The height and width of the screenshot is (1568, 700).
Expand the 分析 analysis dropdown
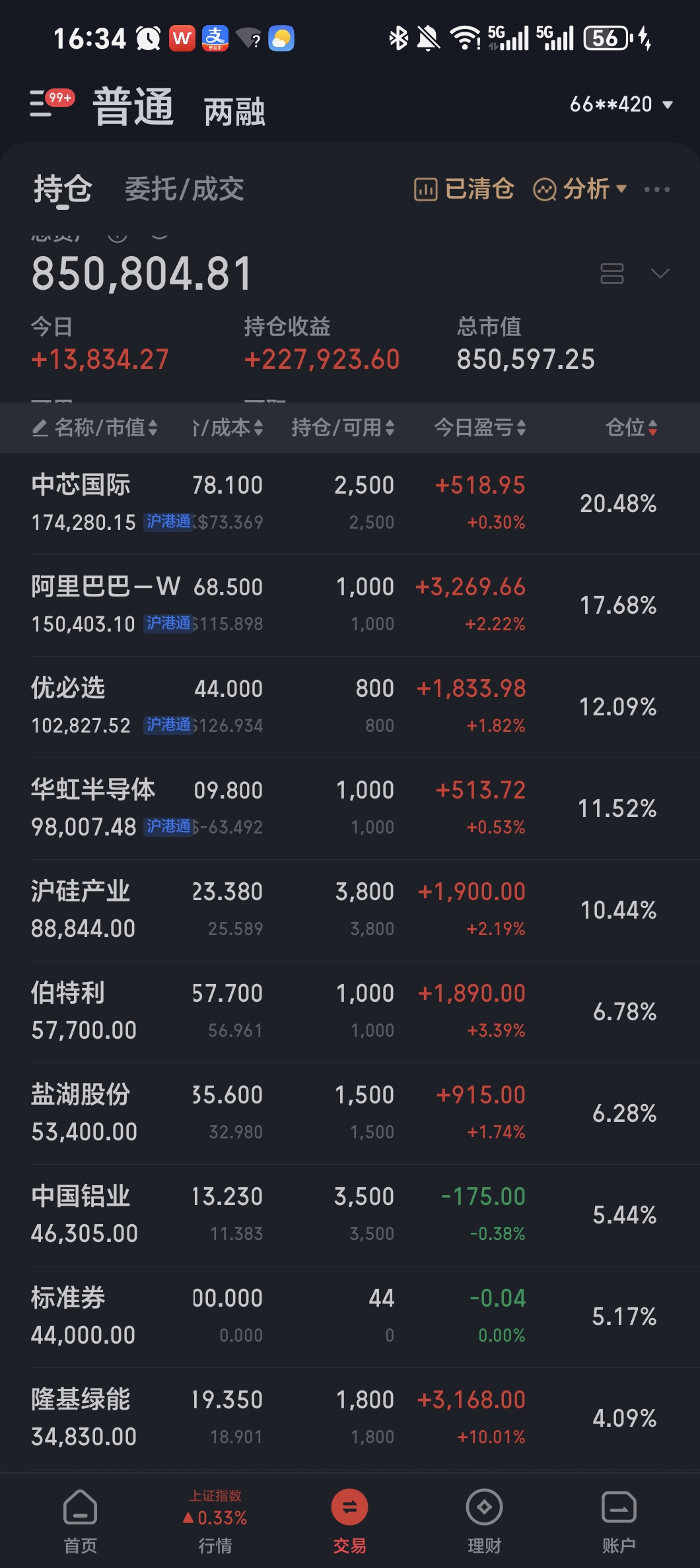click(579, 189)
